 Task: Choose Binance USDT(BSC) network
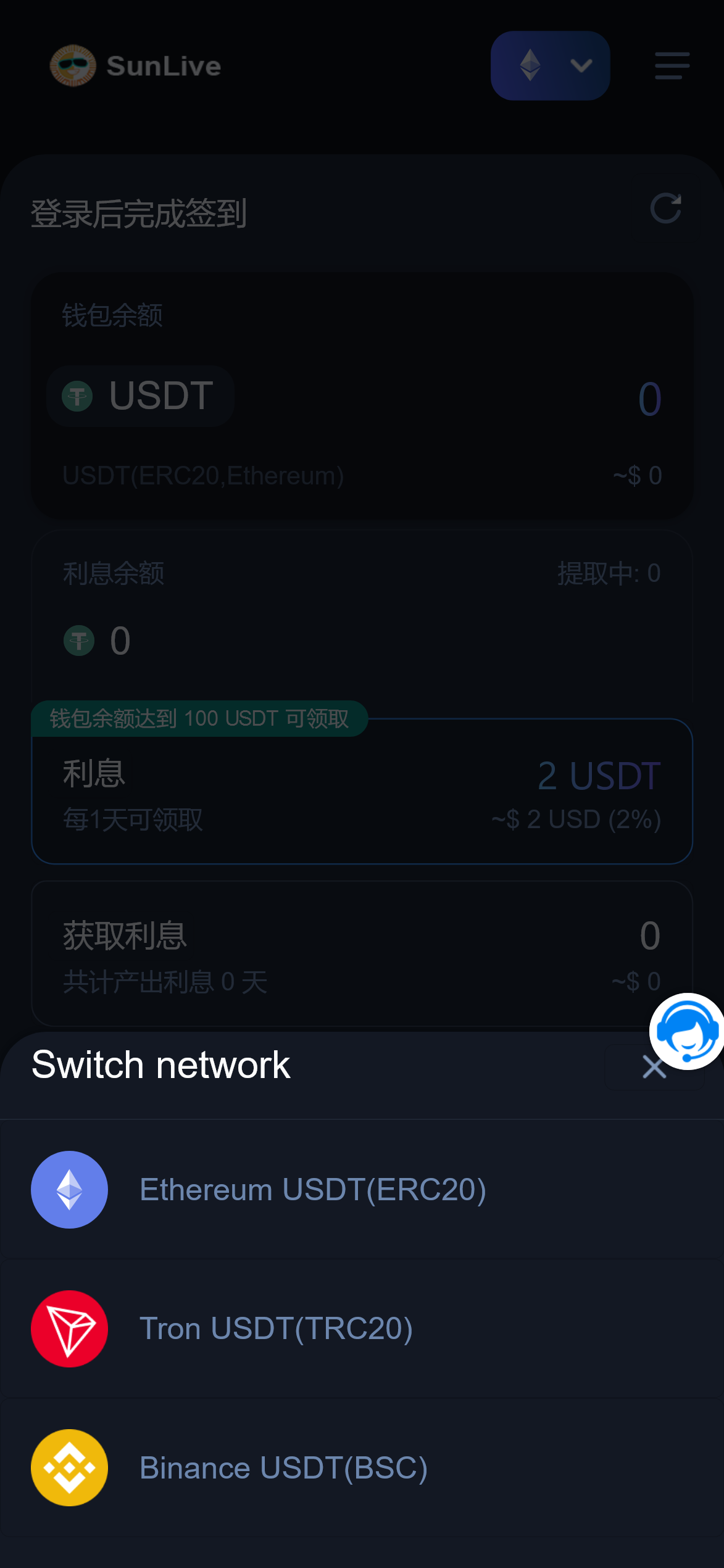(x=283, y=1468)
